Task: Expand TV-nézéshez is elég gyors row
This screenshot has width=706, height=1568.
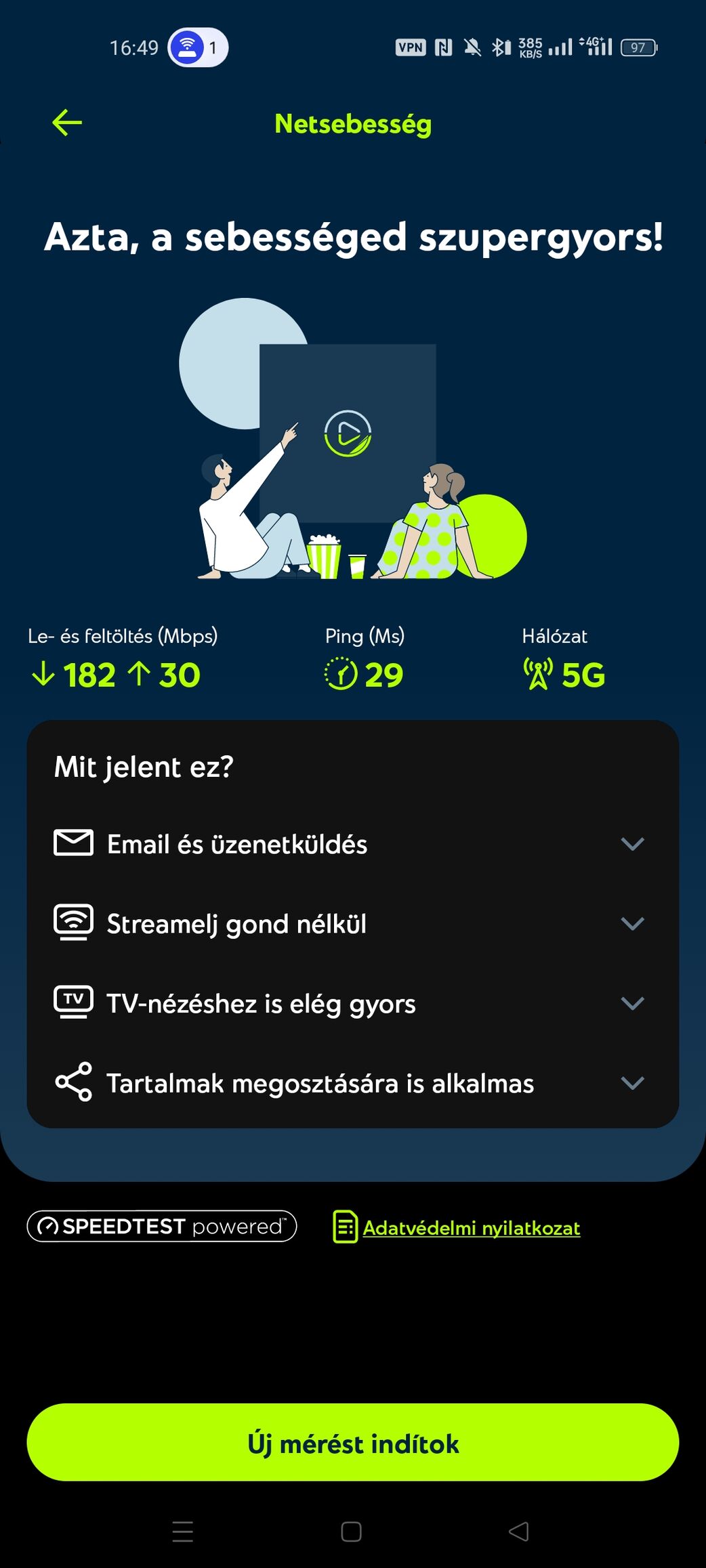Action: (x=631, y=1003)
